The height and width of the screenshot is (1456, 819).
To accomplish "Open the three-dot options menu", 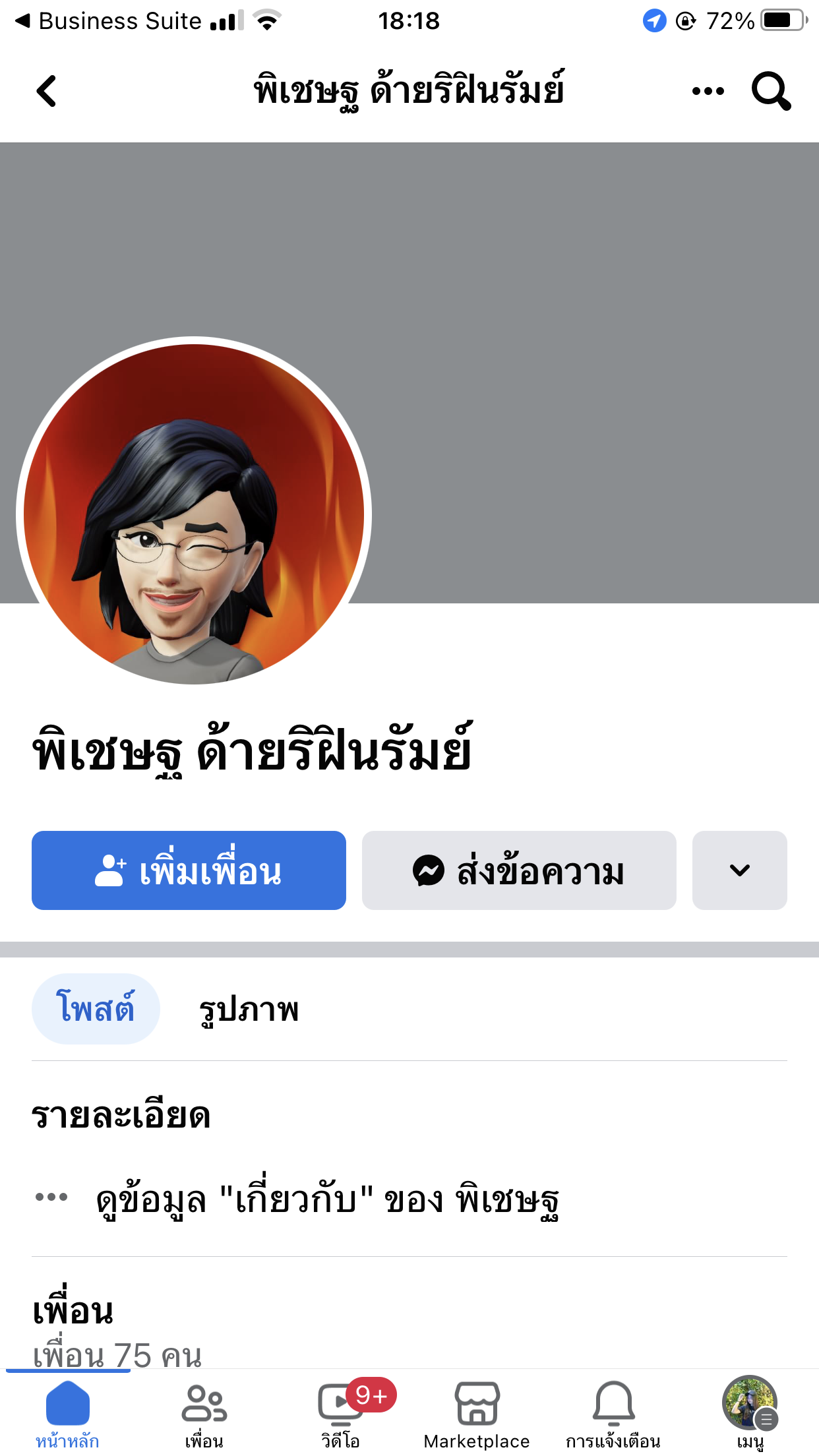I will [708, 91].
